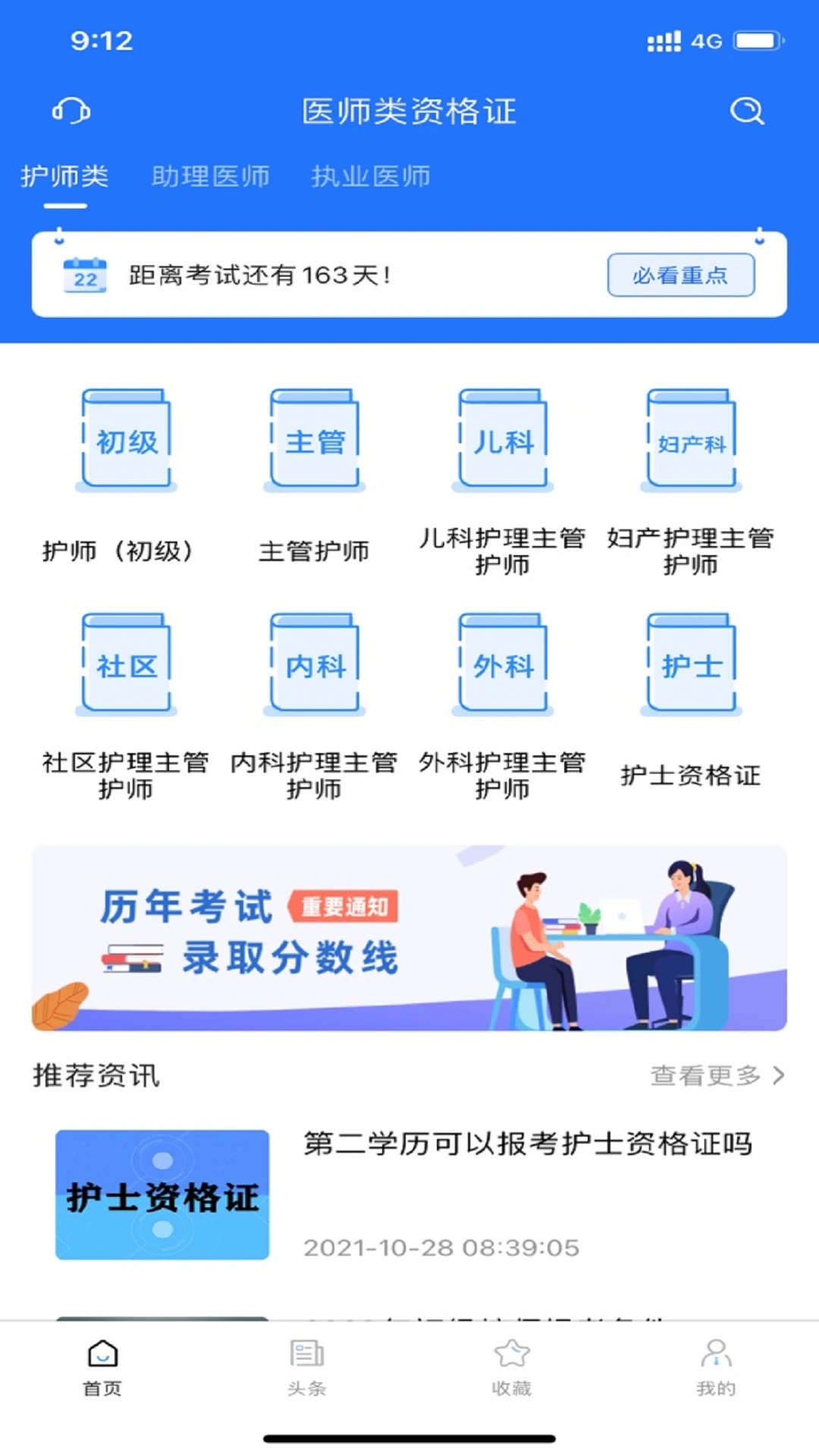Open the search icon
The image size is (819, 1456).
click(747, 111)
